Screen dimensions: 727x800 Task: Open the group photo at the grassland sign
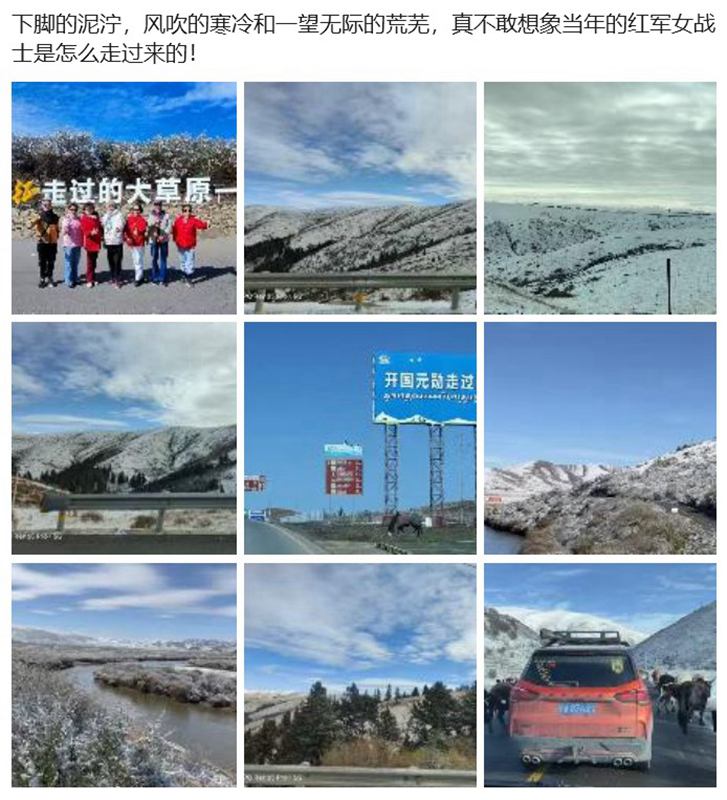[x=124, y=198]
